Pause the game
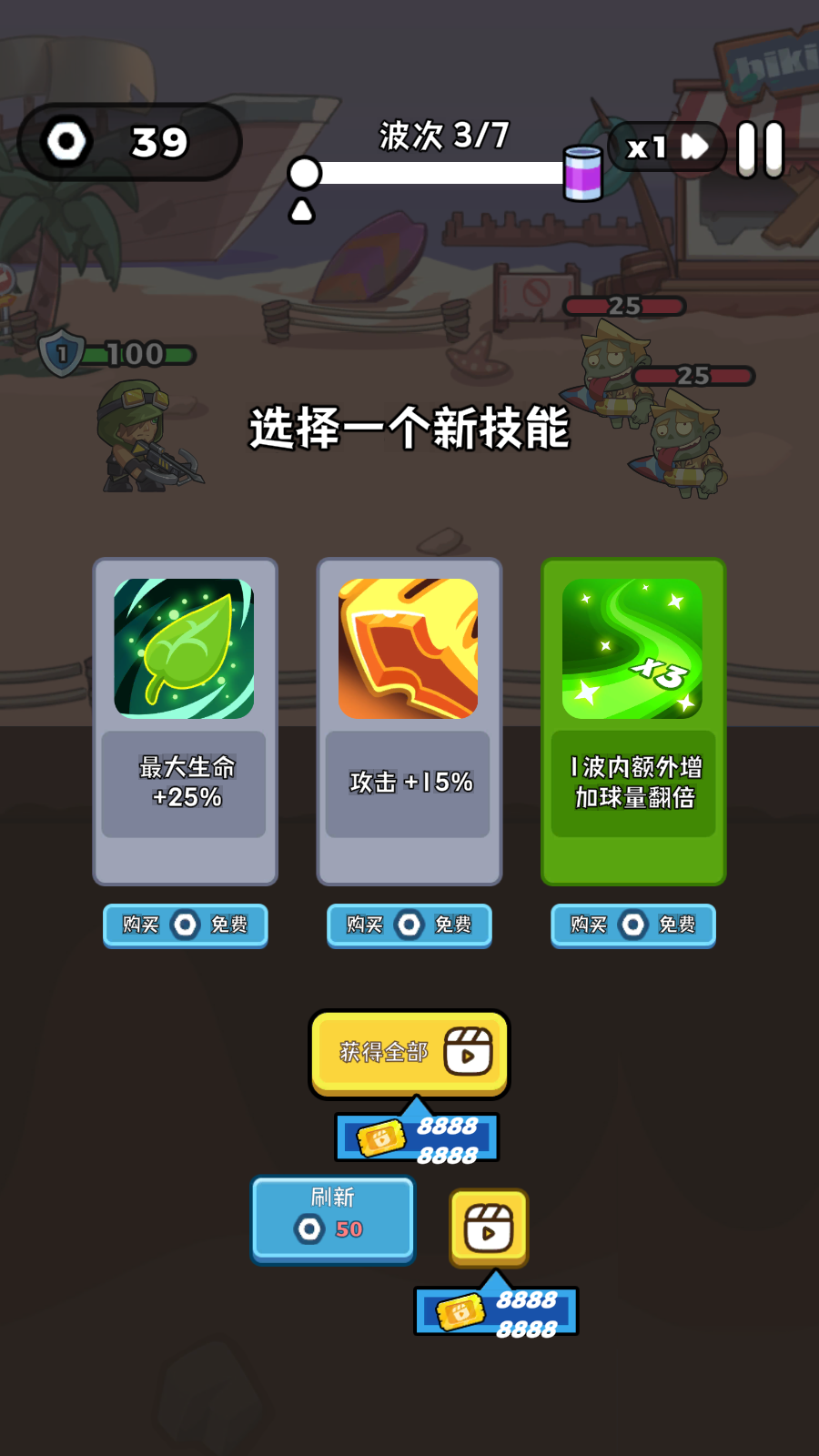The height and width of the screenshot is (1456, 819). [x=760, y=149]
